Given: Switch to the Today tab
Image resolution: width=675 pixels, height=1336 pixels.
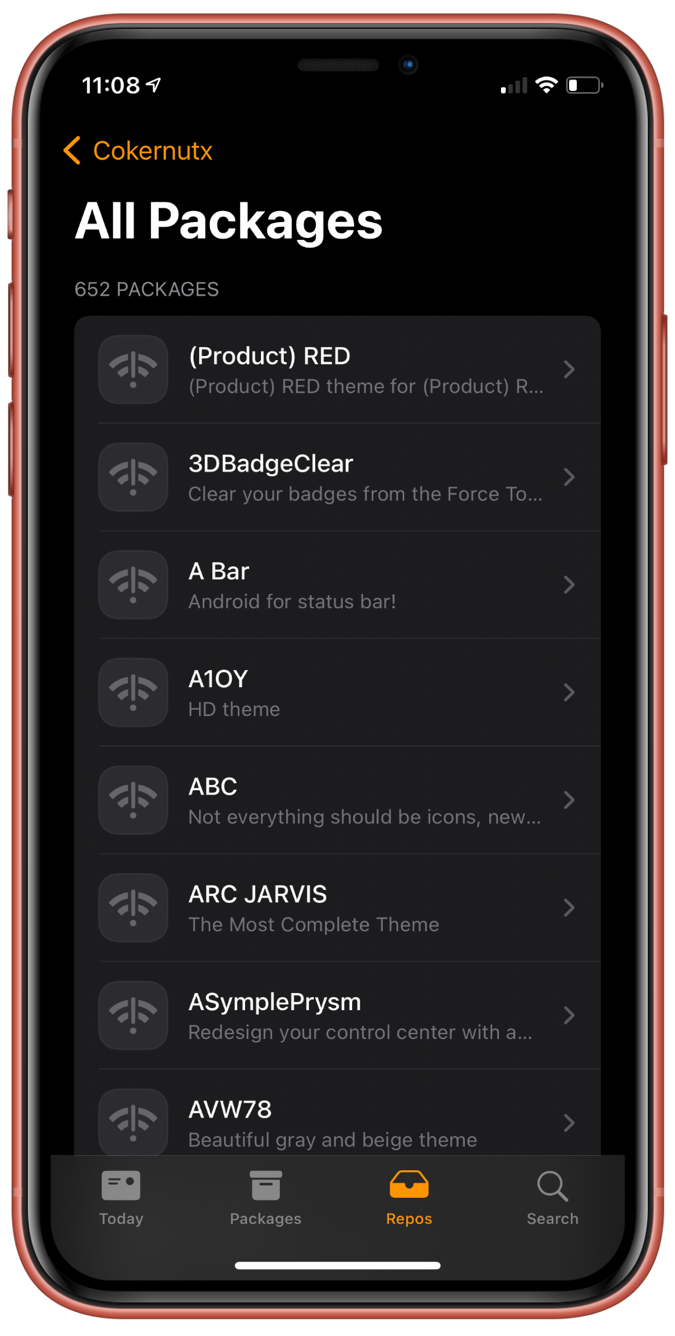Looking at the screenshot, I should (x=121, y=1198).
